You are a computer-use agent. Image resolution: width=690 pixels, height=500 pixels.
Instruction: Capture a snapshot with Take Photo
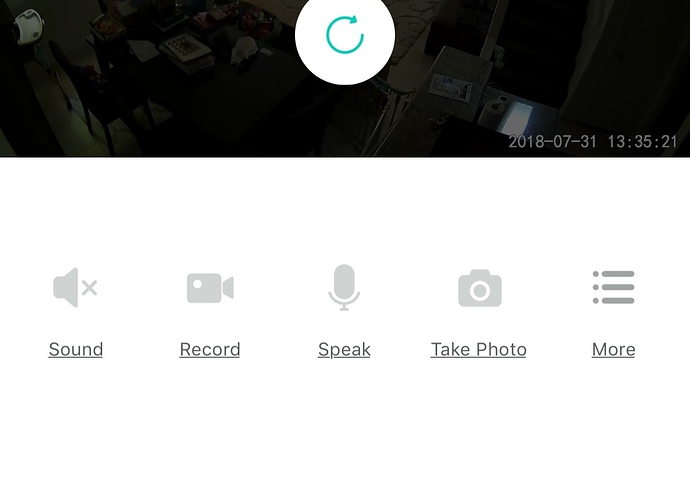[x=479, y=289]
